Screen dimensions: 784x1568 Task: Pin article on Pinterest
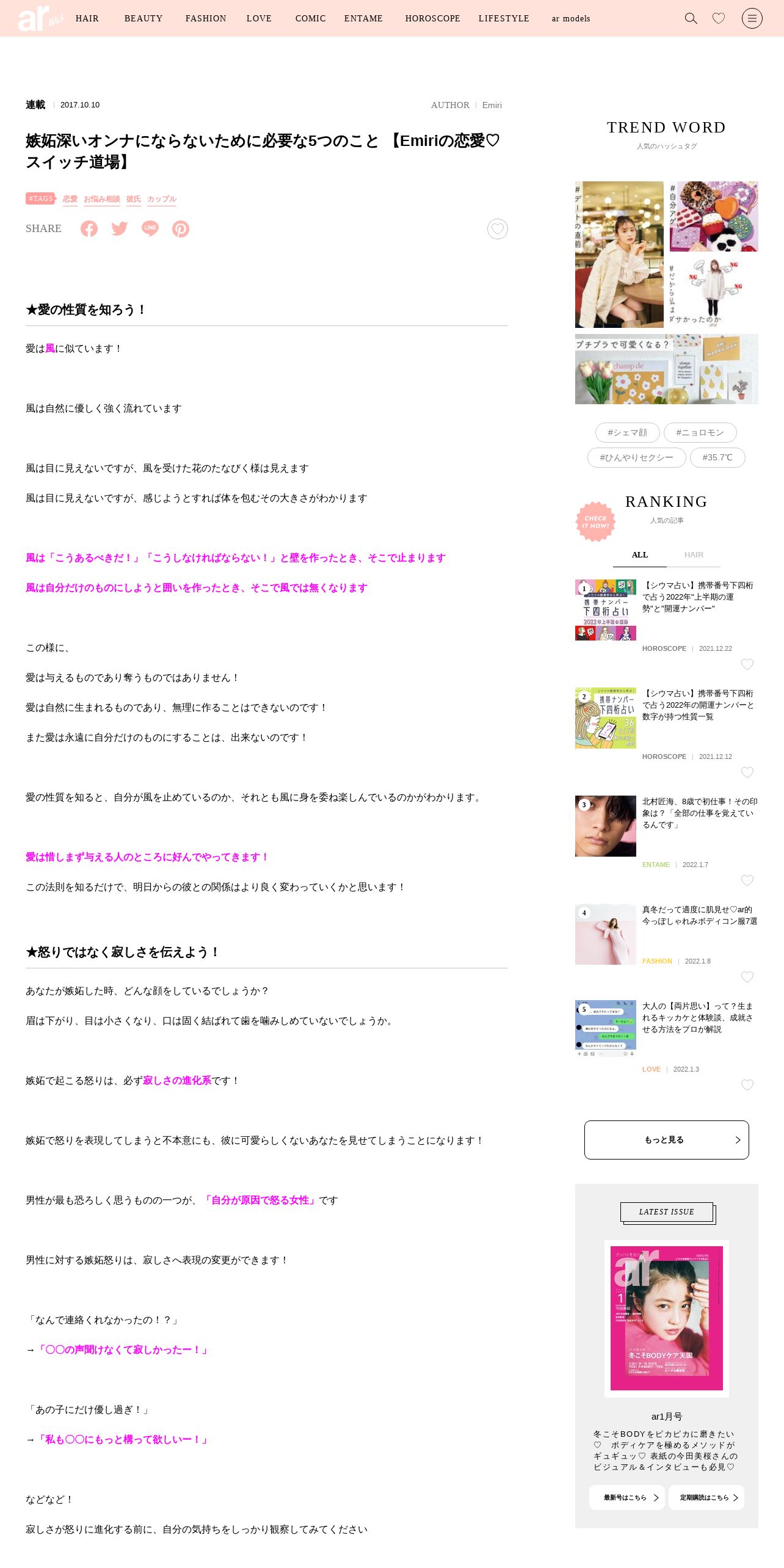181,228
